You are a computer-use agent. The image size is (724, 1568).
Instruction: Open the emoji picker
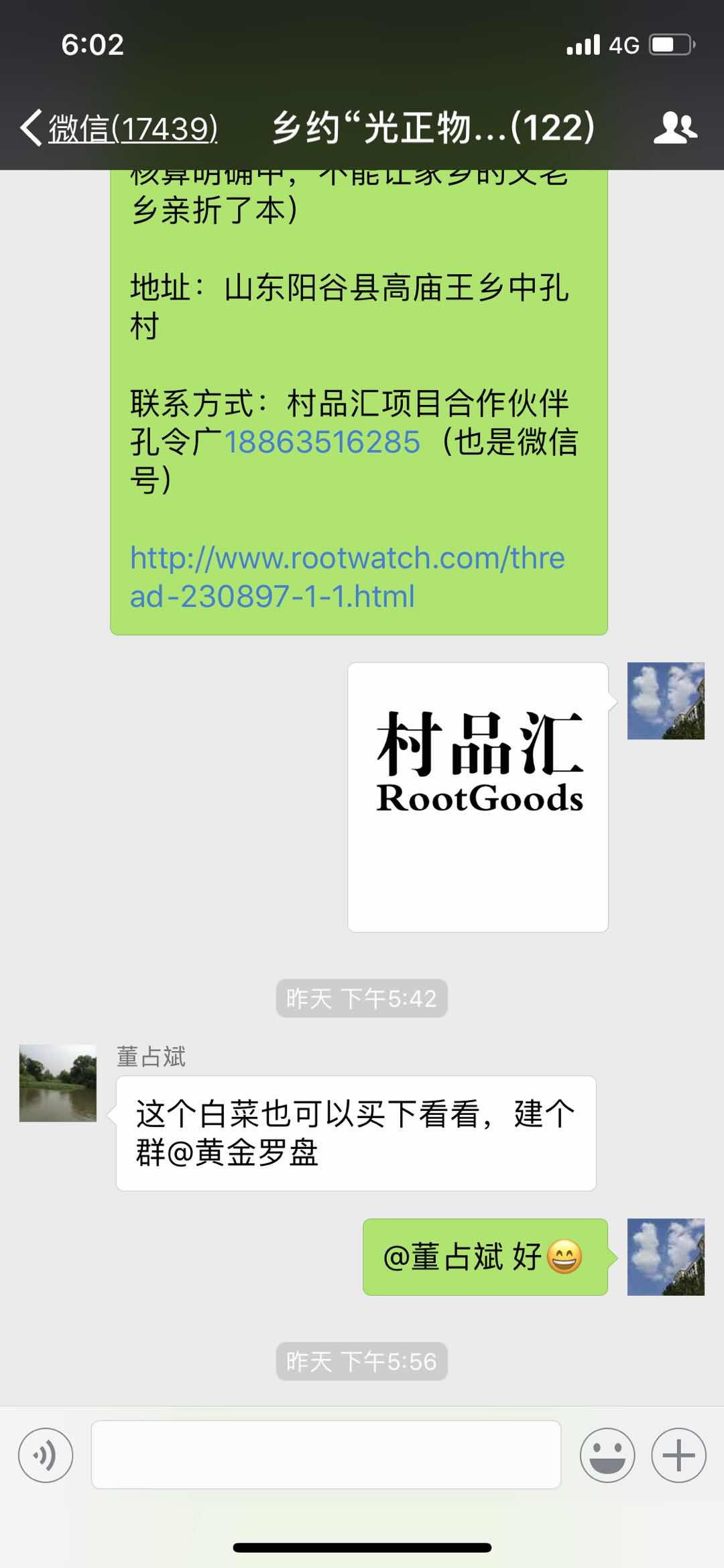[607, 1455]
